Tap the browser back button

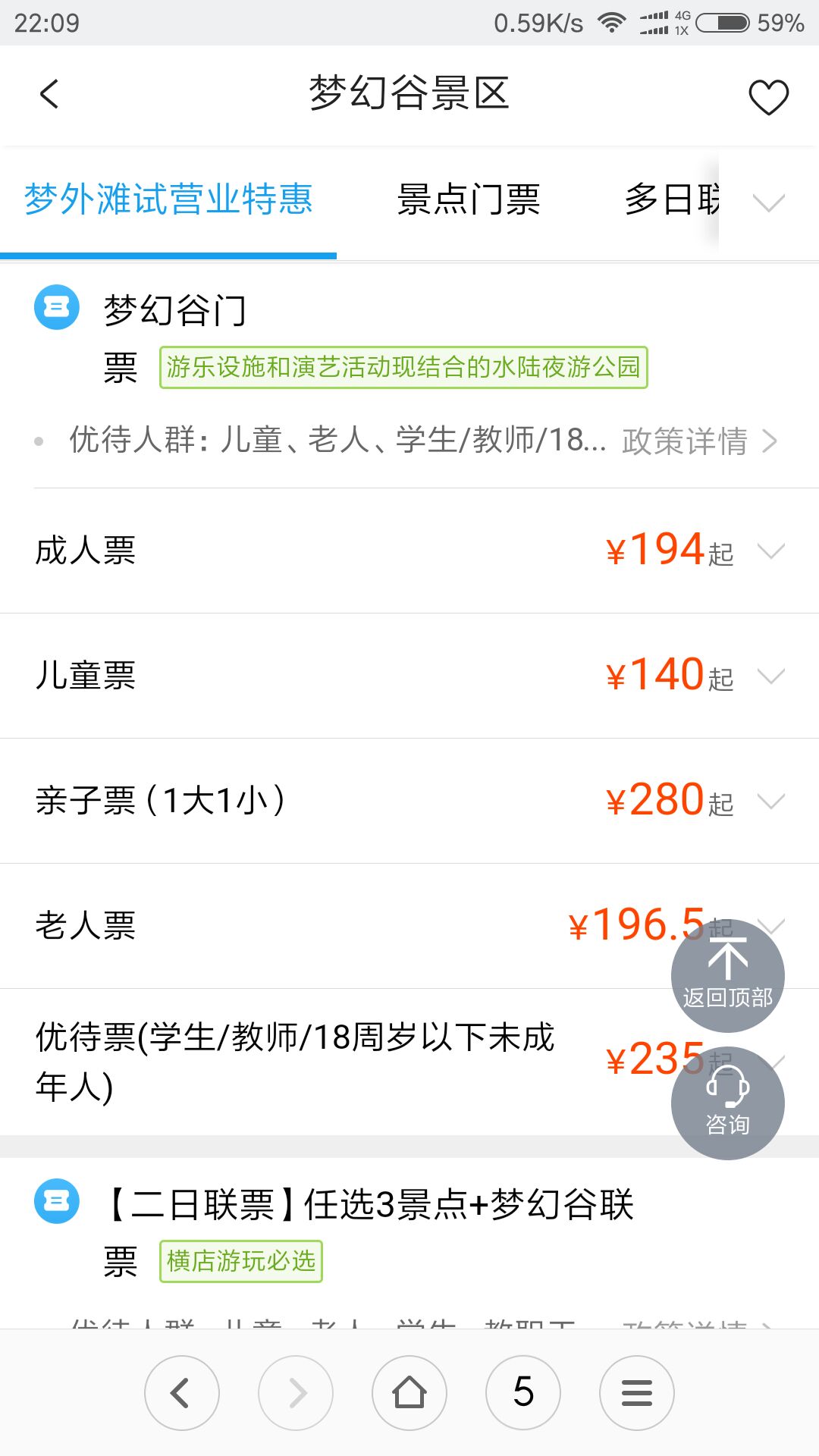coord(182,1393)
